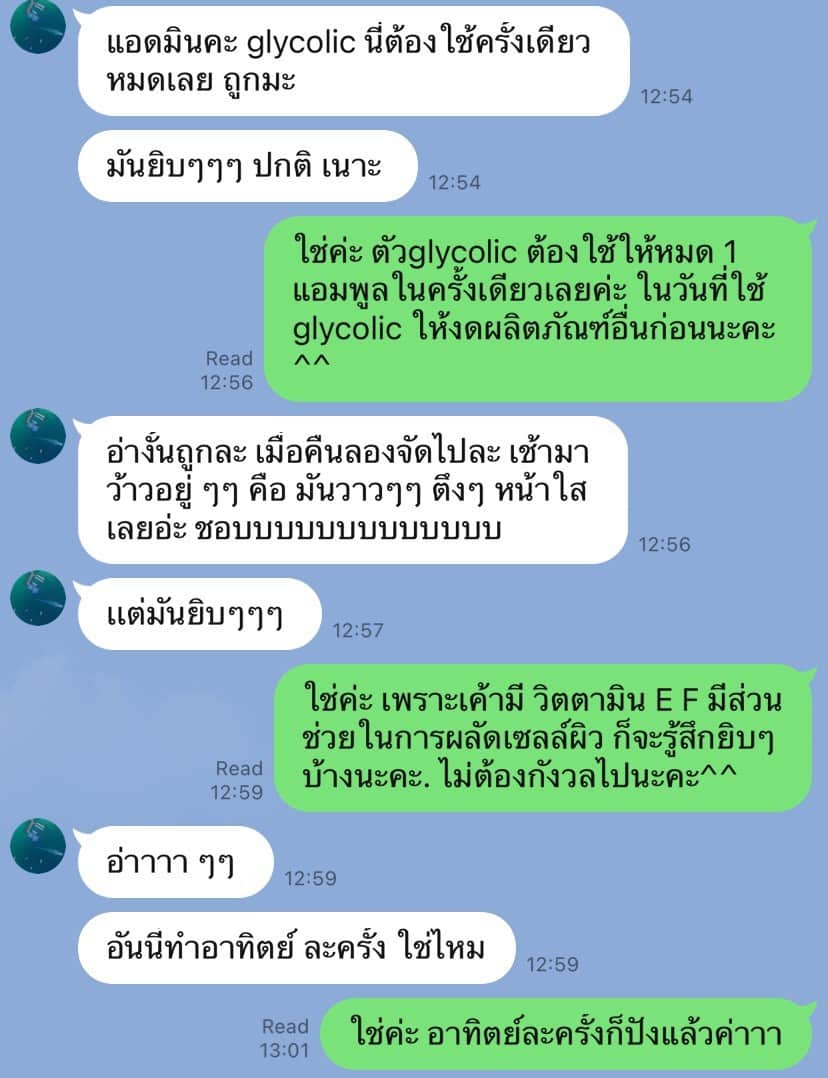Tap the profile picture next to the 12:56 message

point(38,435)
